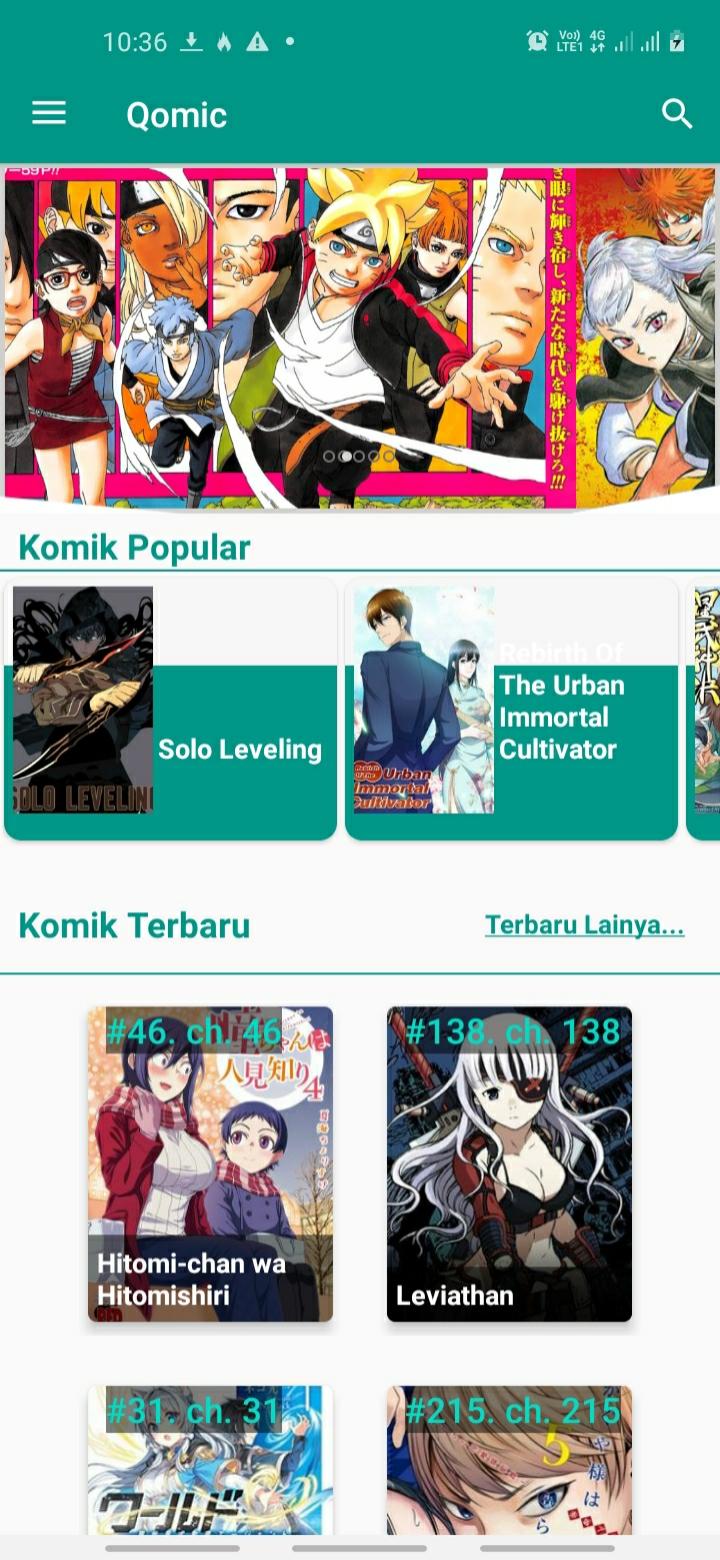The image size is (720, 1560).
Task: Open the Terbaru Lainya link
Action: [584, 925]
